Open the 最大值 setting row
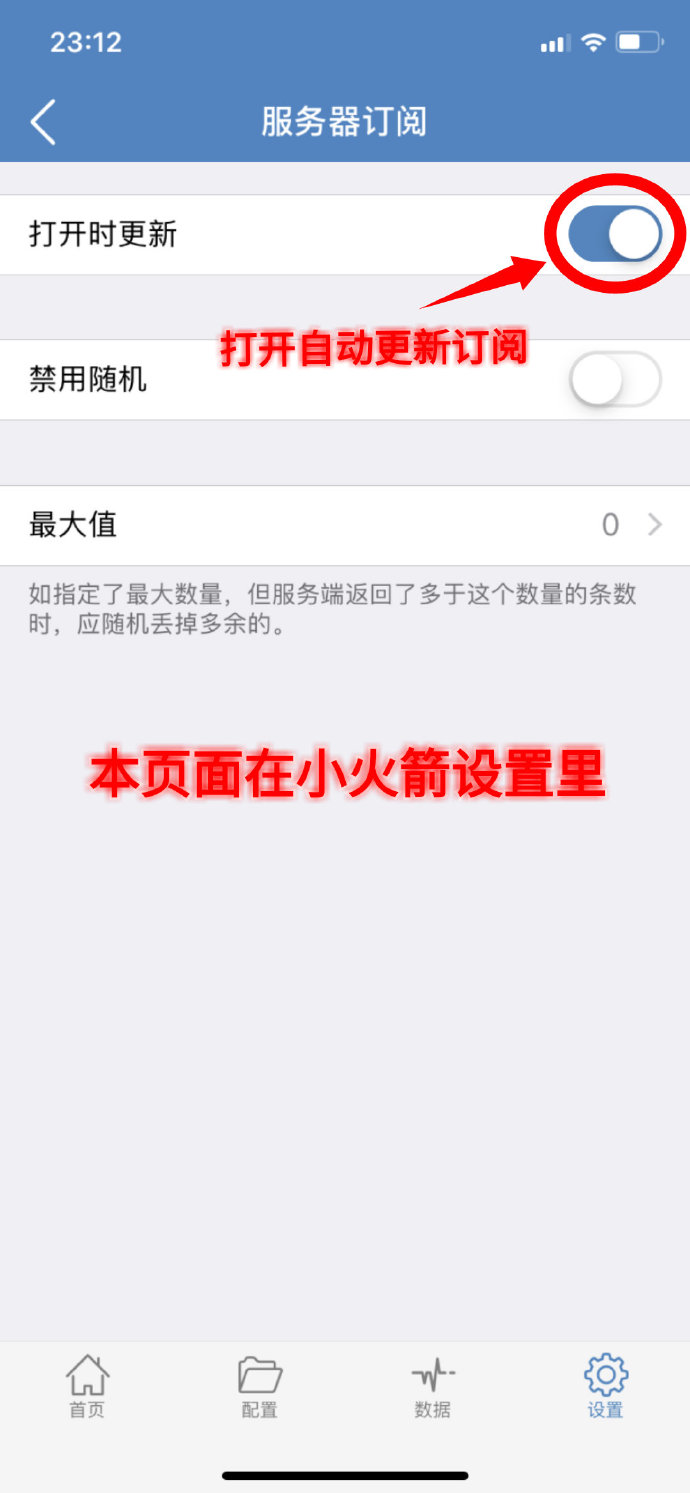This screenshot has width=690, height=1493. [x=345, y=525]
